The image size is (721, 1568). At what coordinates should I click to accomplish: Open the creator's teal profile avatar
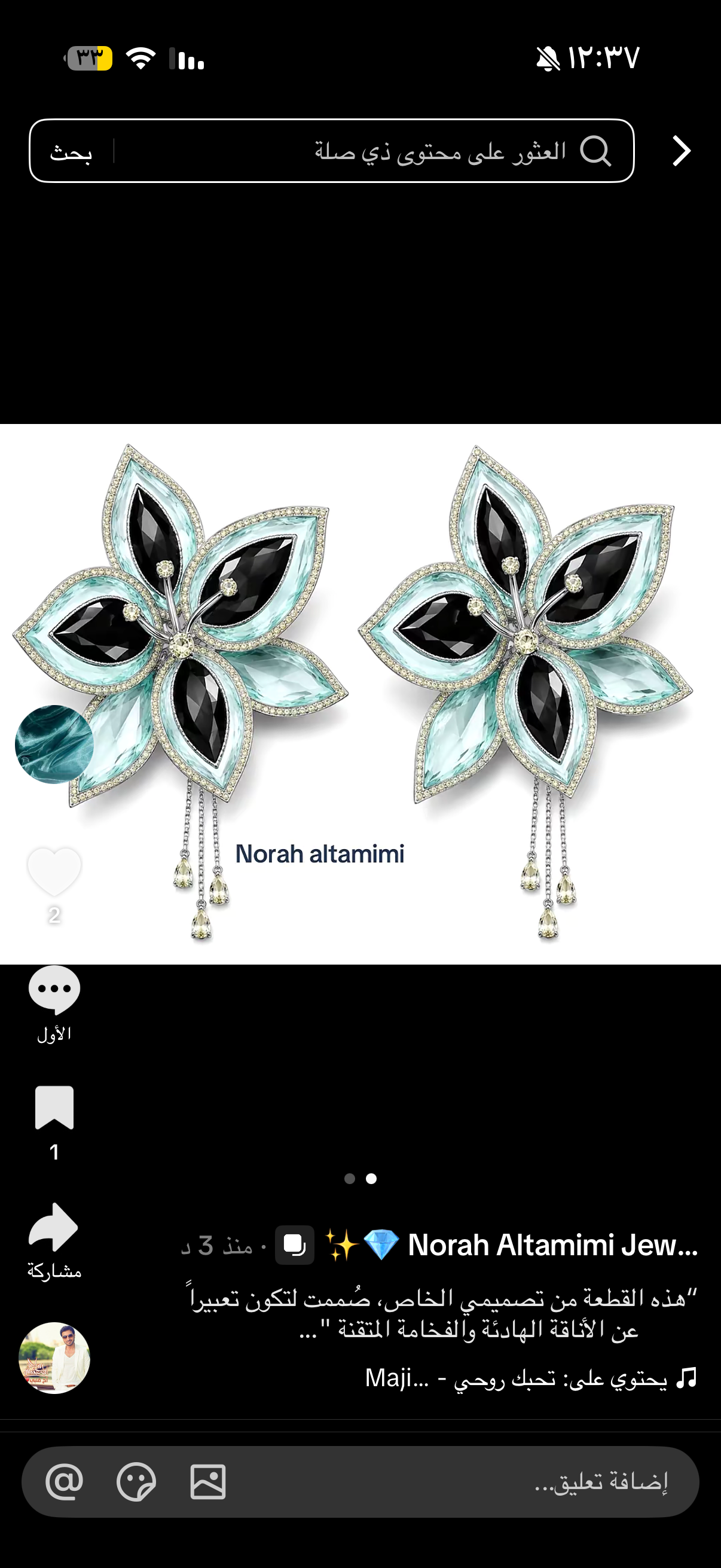54,744
